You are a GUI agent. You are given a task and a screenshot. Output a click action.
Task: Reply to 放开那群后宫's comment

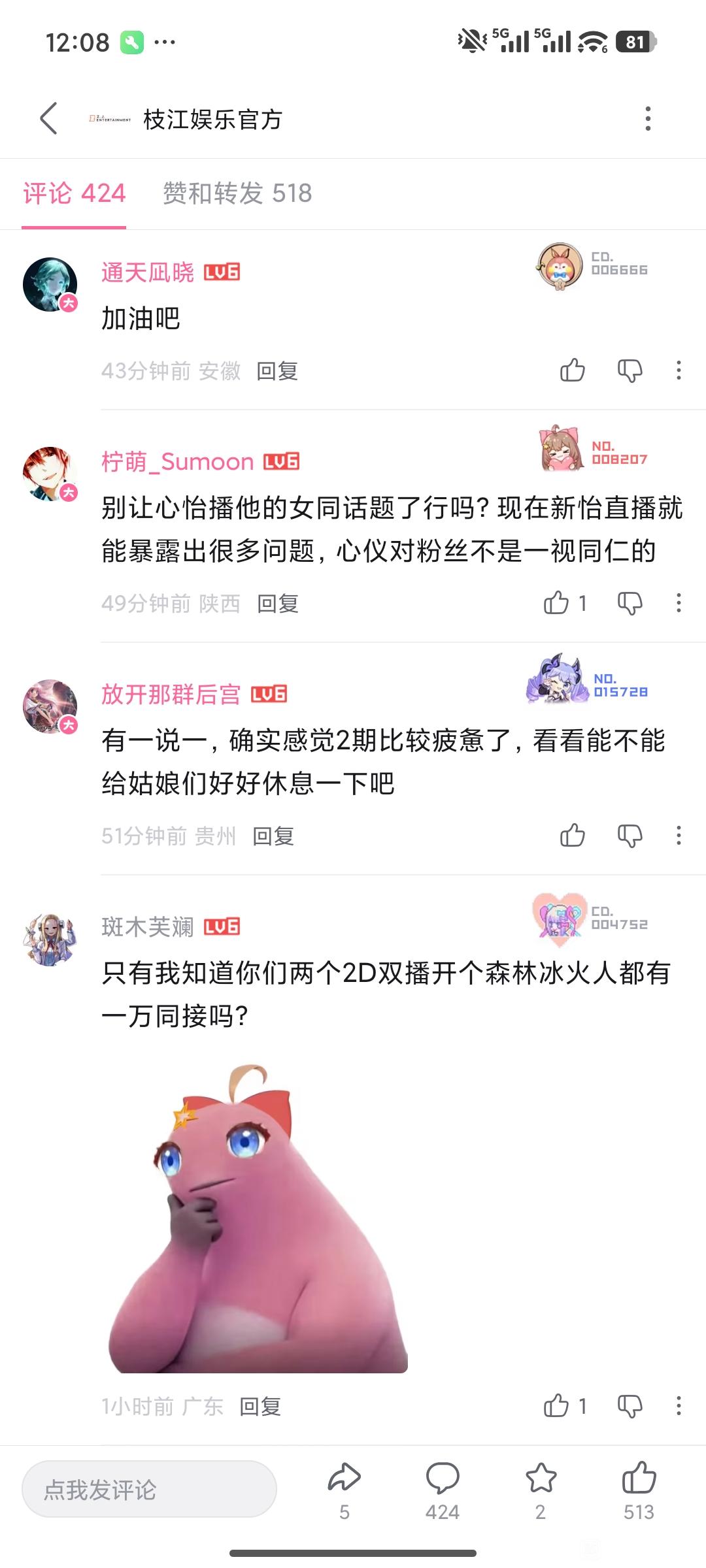tap(273, 836)
